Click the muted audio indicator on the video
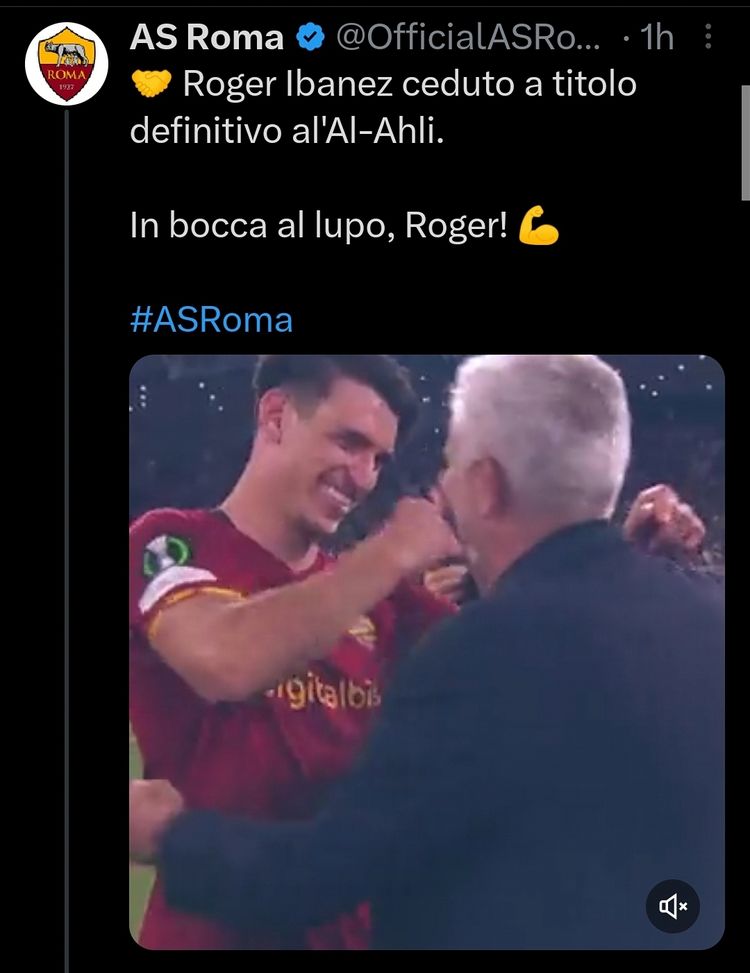This screenshot has height=973, width=750. 672,906
